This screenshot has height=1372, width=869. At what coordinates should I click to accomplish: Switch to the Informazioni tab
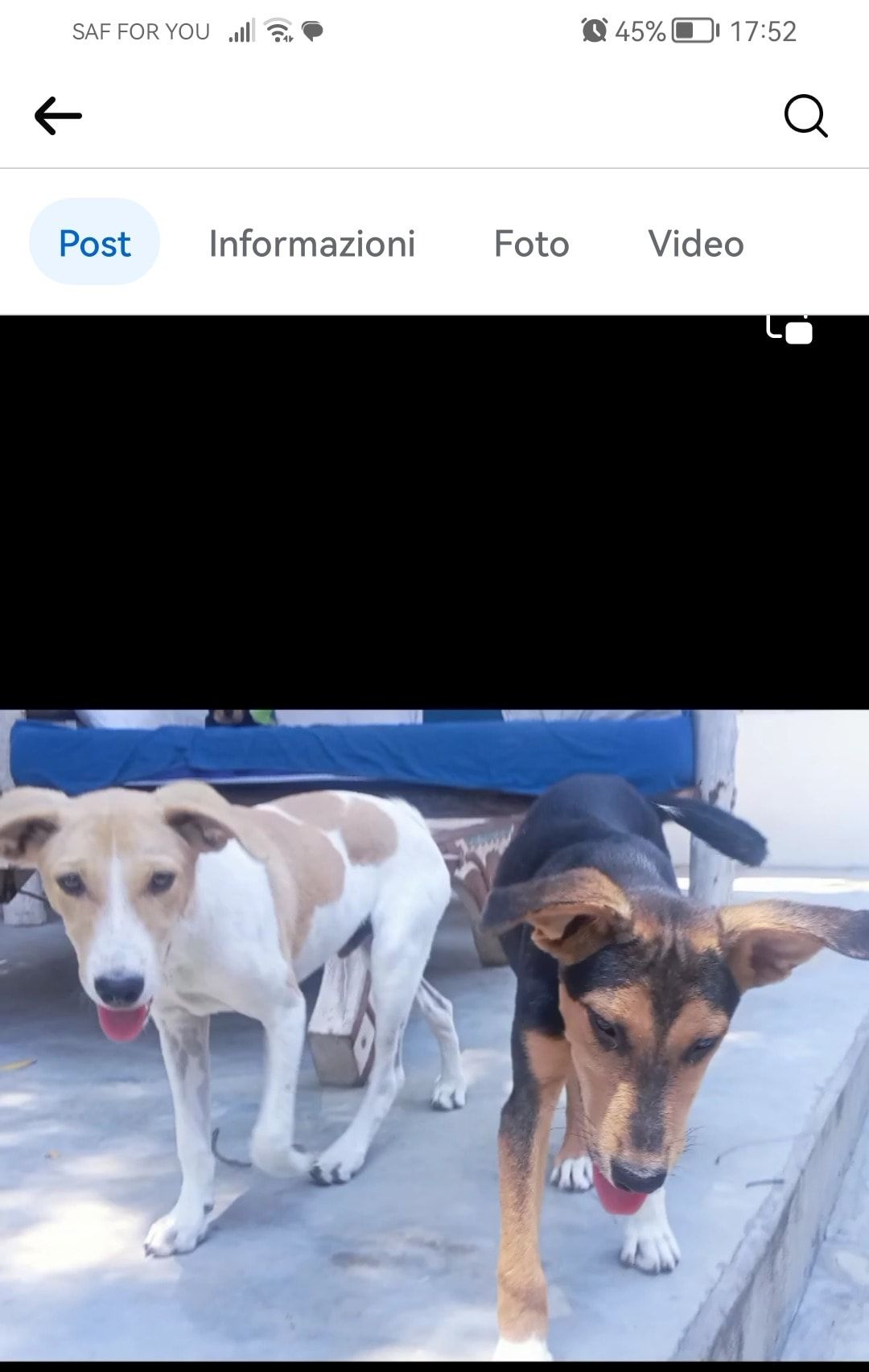[x=311, y=244]
